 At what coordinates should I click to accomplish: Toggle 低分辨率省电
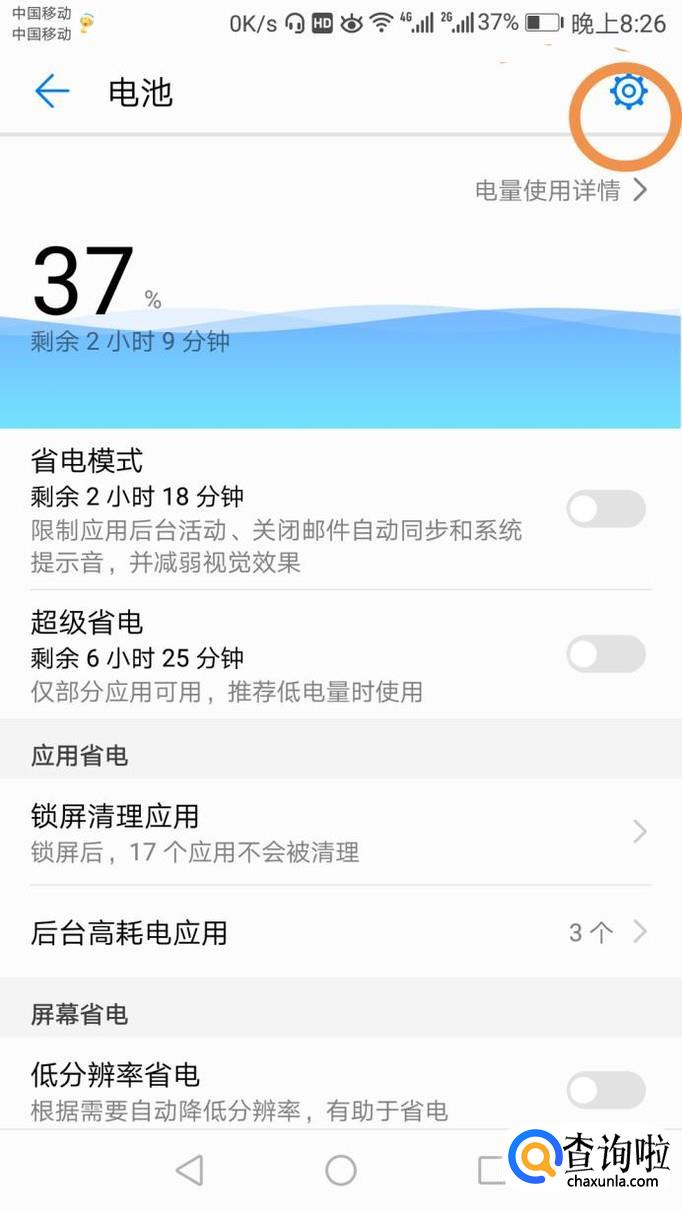click(605, 1090)
